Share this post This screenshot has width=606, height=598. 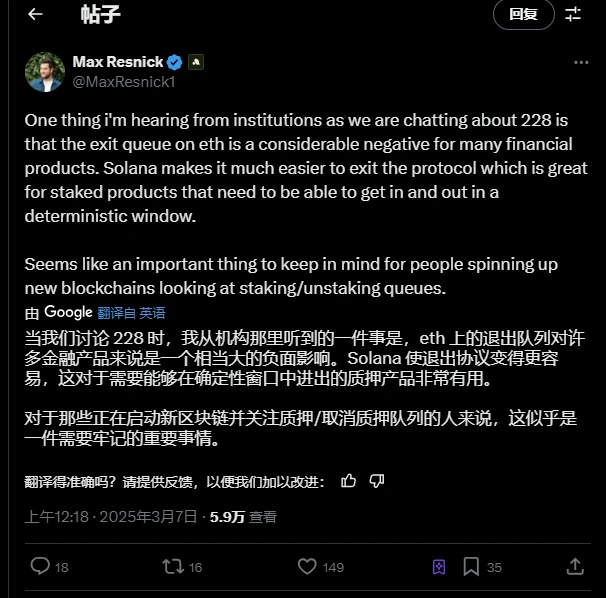tap(575, 567)
